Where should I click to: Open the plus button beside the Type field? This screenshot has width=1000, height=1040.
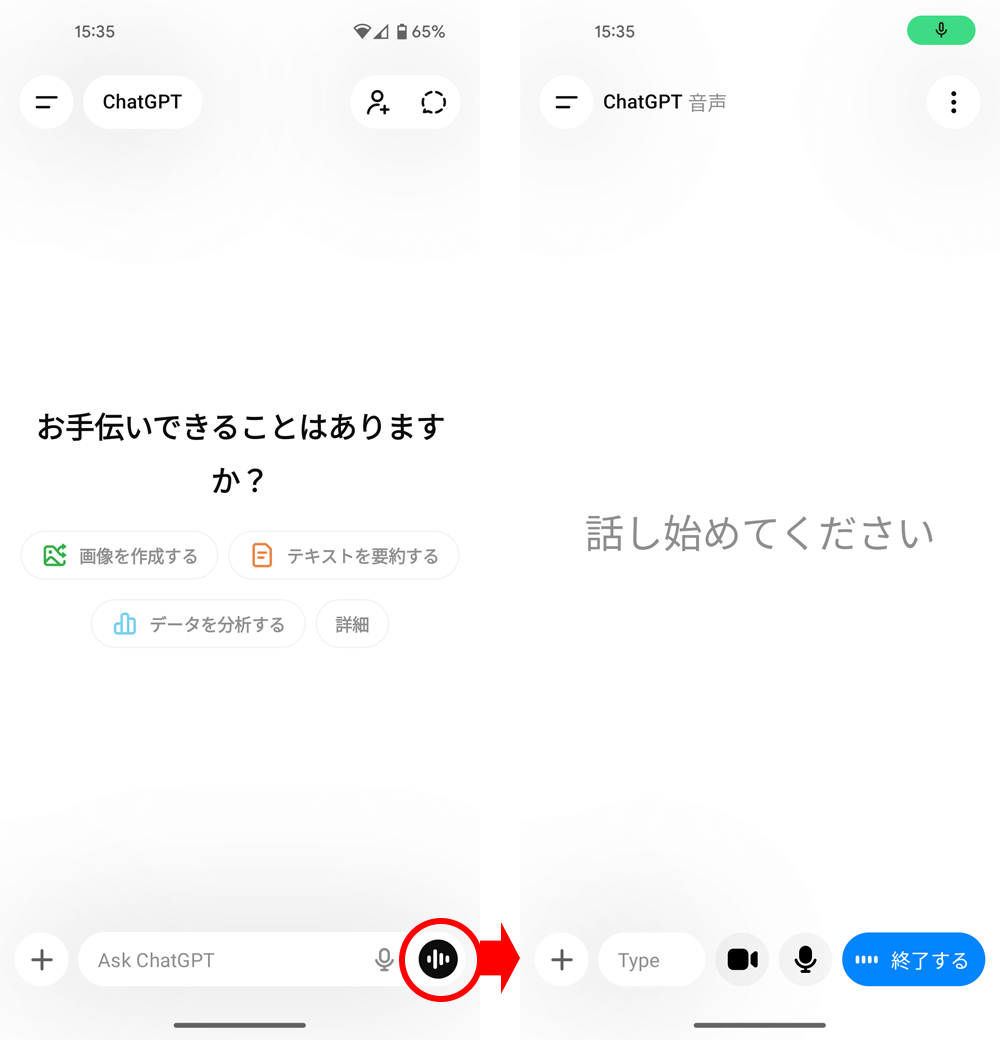[x=562, y=960]
